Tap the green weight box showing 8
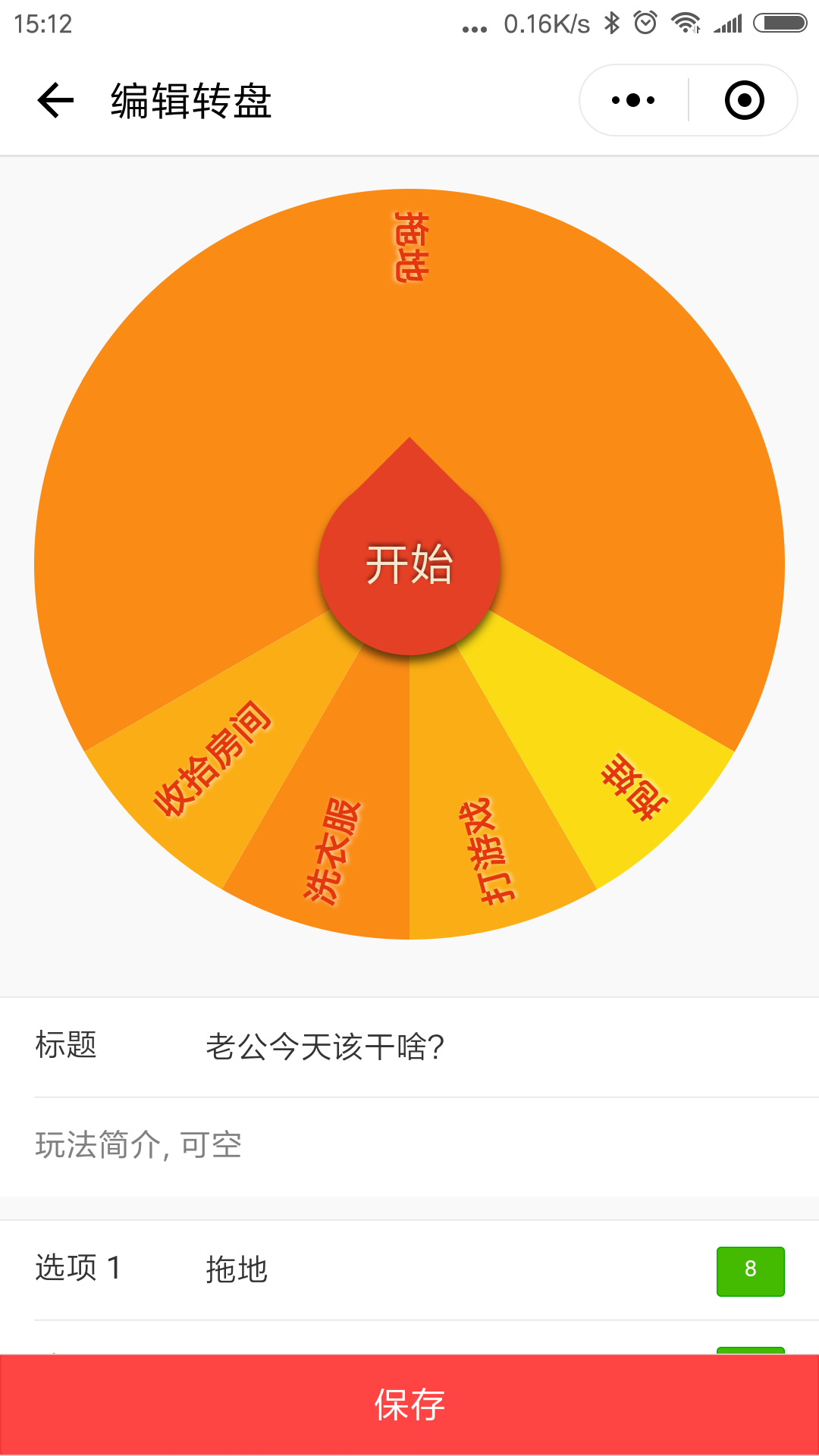 coord(750,1271)
